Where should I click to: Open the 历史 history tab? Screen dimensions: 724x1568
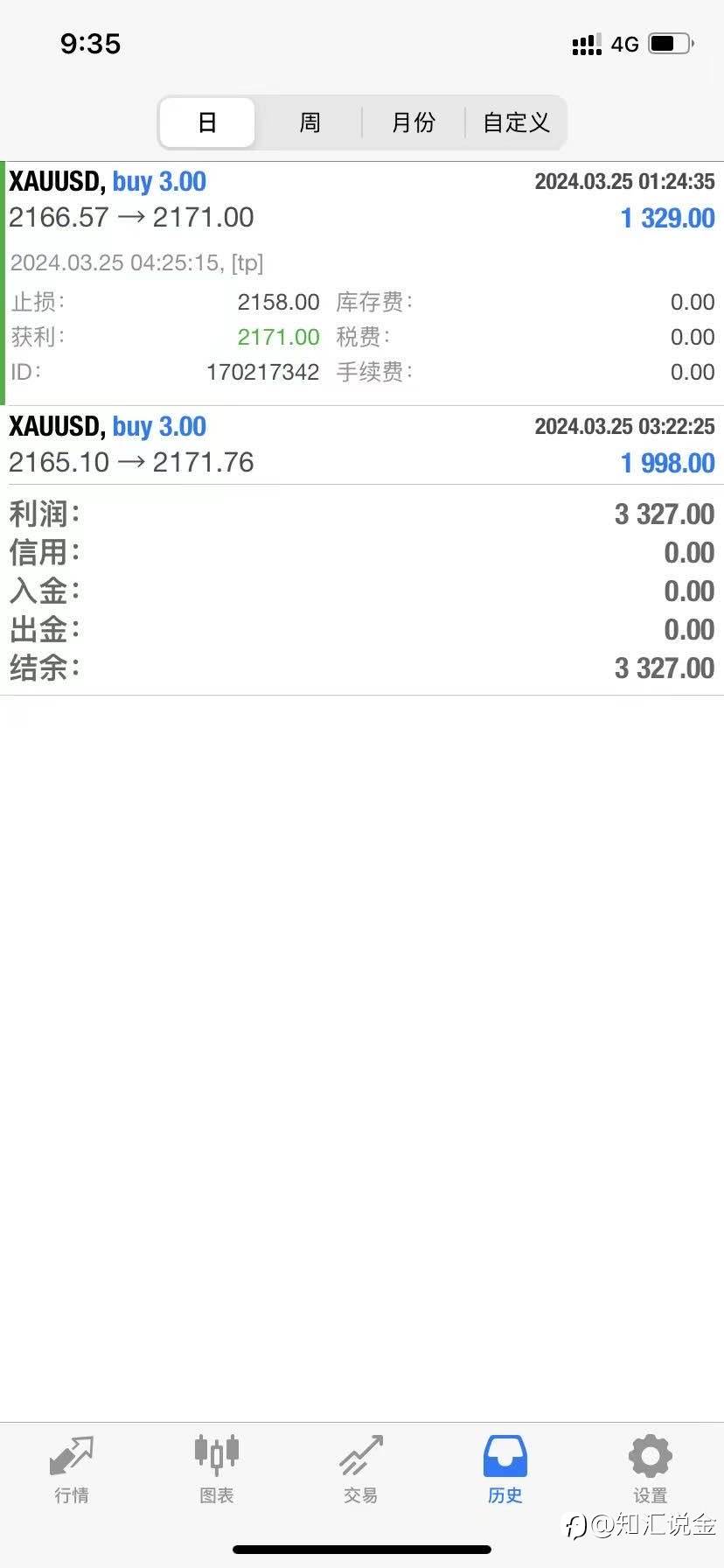[505, 1470]
